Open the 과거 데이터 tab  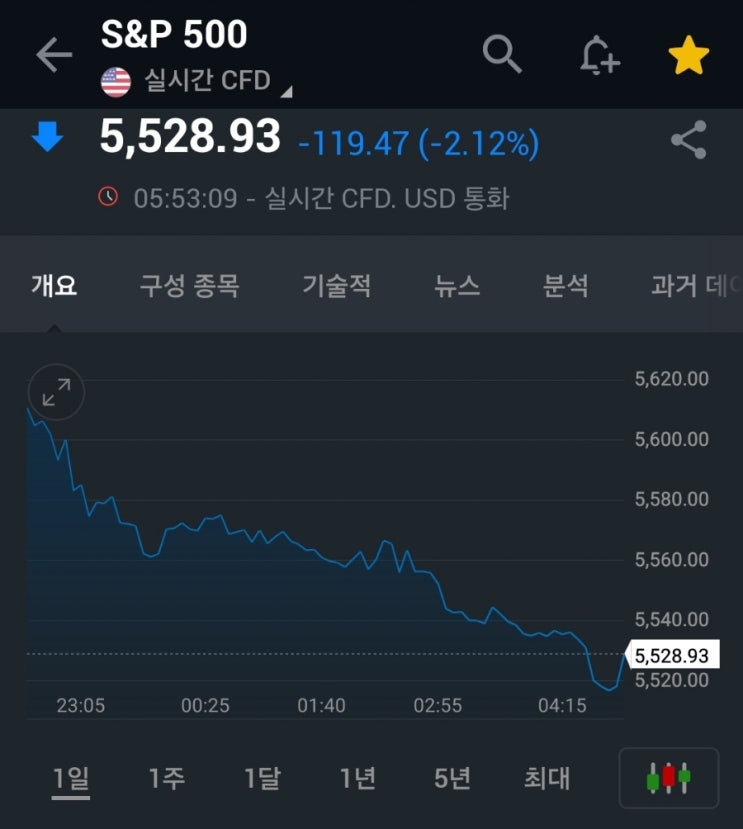tap(690, 286)
